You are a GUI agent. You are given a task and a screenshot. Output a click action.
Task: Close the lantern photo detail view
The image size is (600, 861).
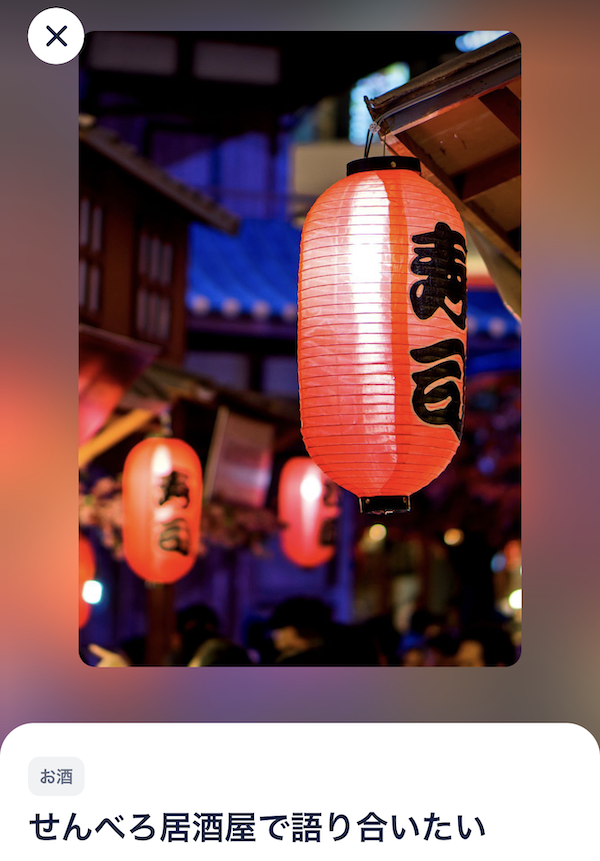coord(56,37)
